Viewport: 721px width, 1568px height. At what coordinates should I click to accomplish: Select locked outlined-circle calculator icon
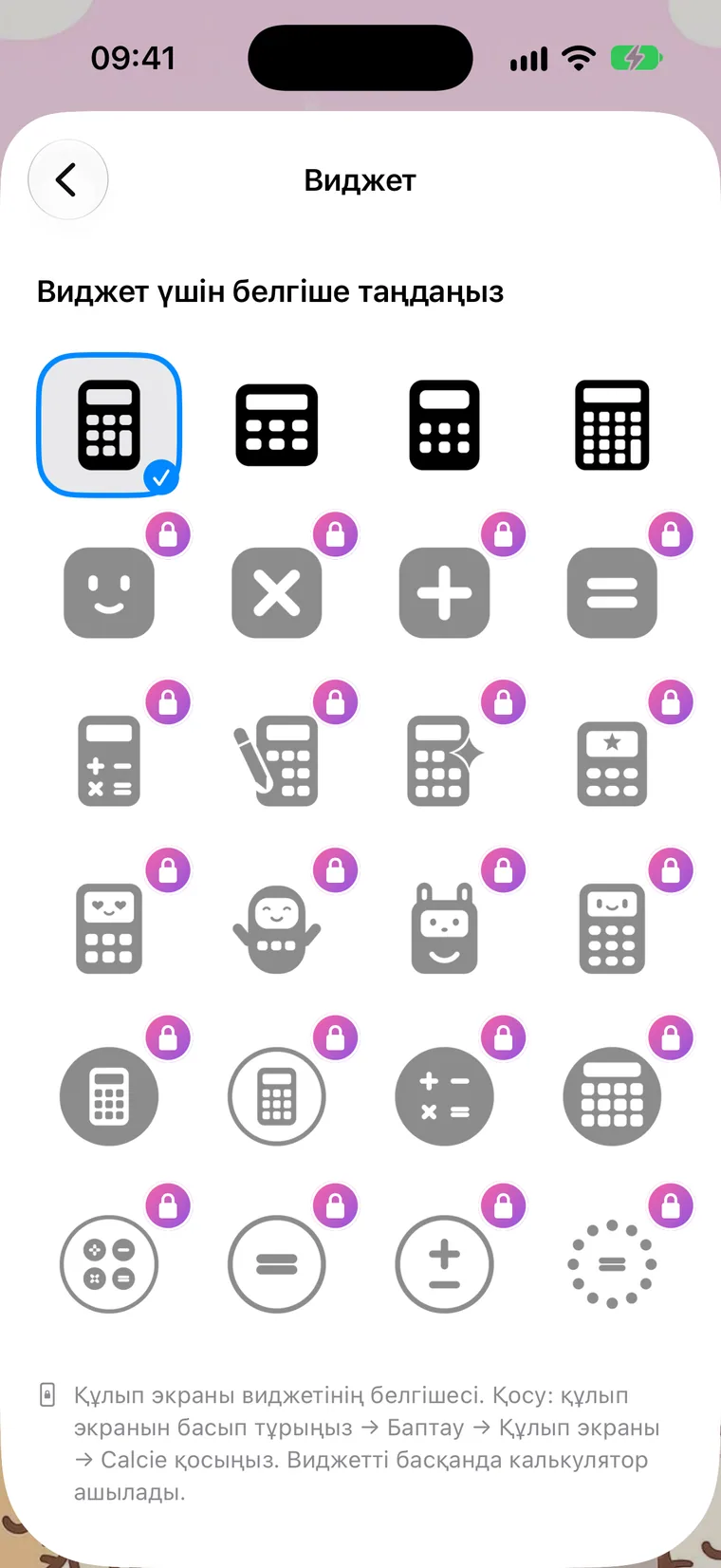pyautogui.click(x=277, y=1096)
